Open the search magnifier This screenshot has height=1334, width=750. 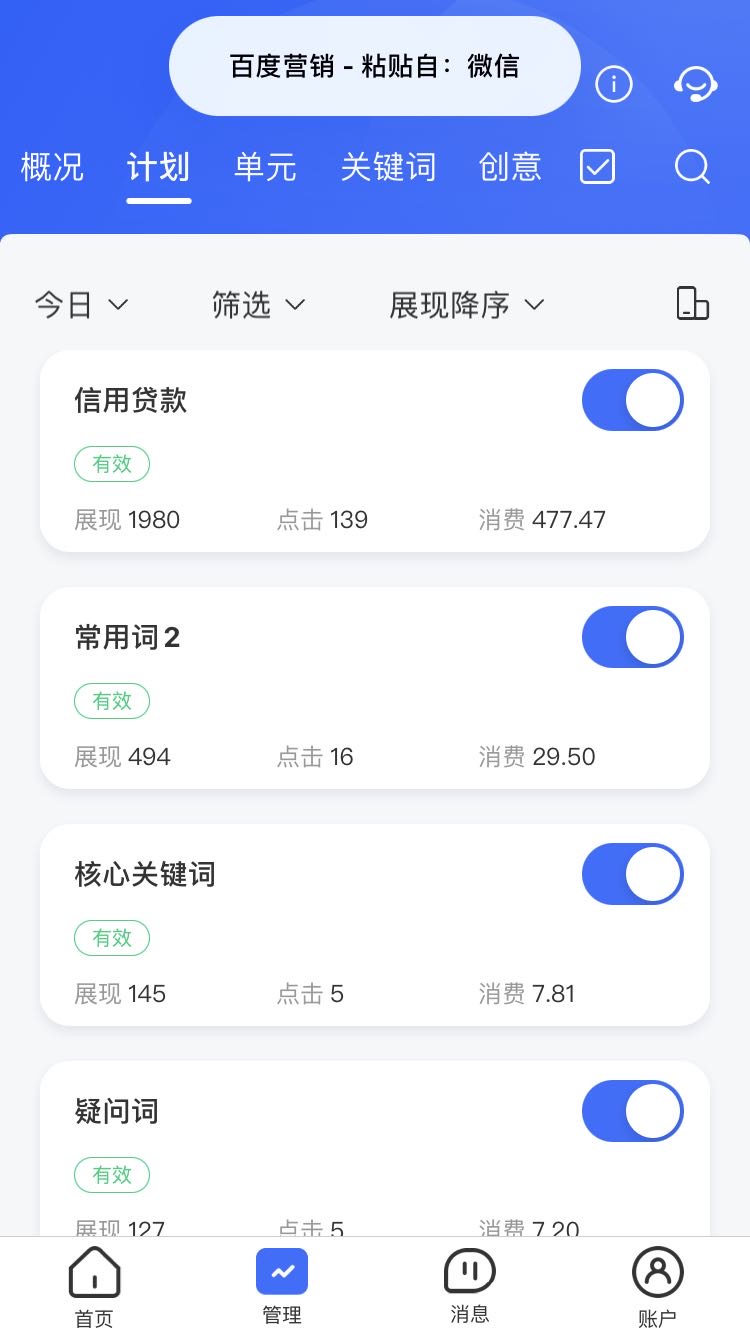click(x=692, y=167)
